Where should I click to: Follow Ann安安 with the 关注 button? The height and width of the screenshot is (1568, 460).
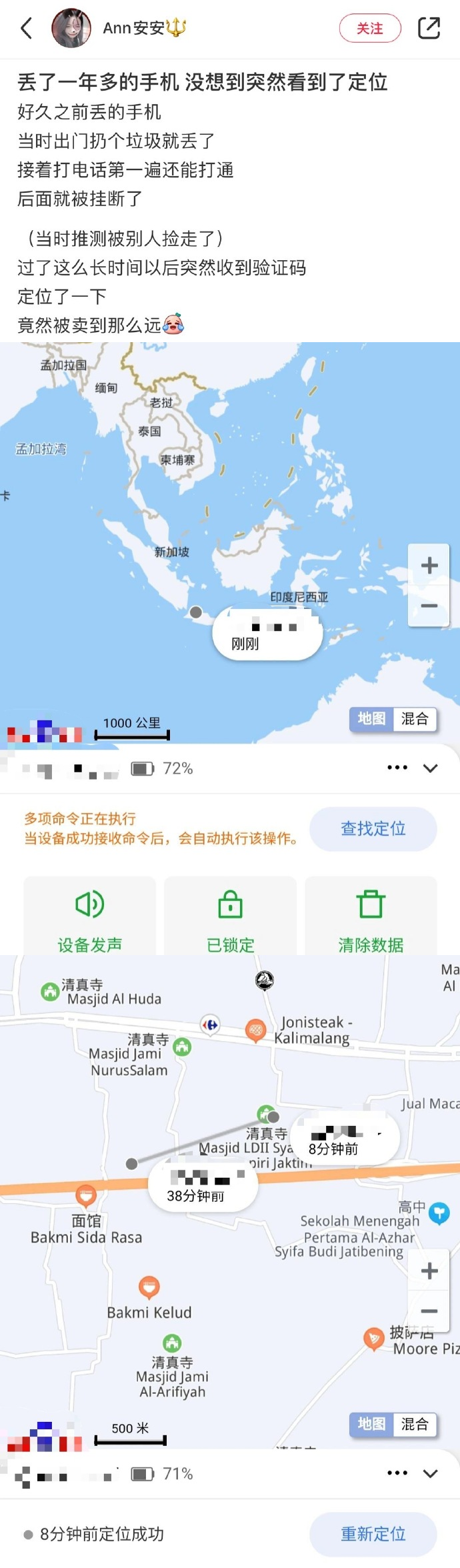370,29
